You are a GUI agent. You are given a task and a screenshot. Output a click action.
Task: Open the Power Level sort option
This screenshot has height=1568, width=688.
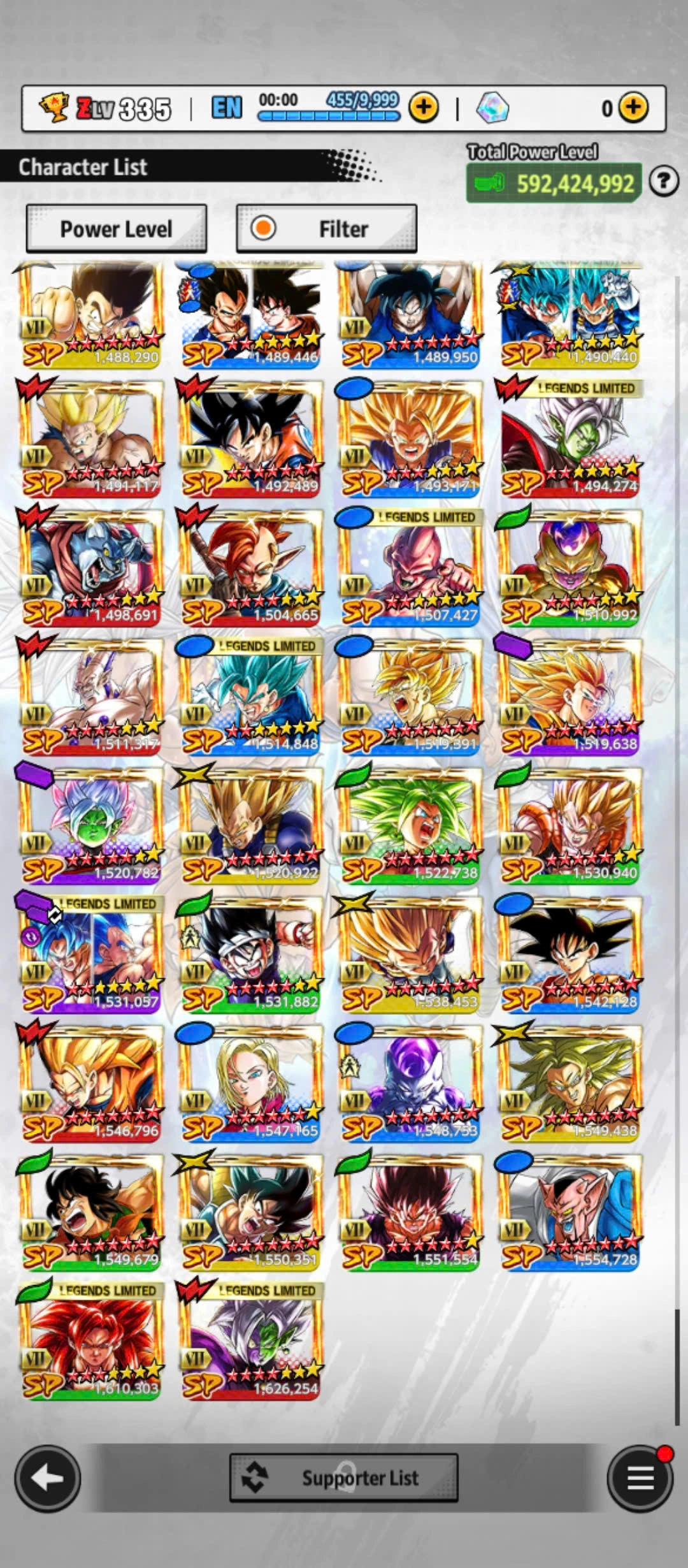(x=117, y=229)
